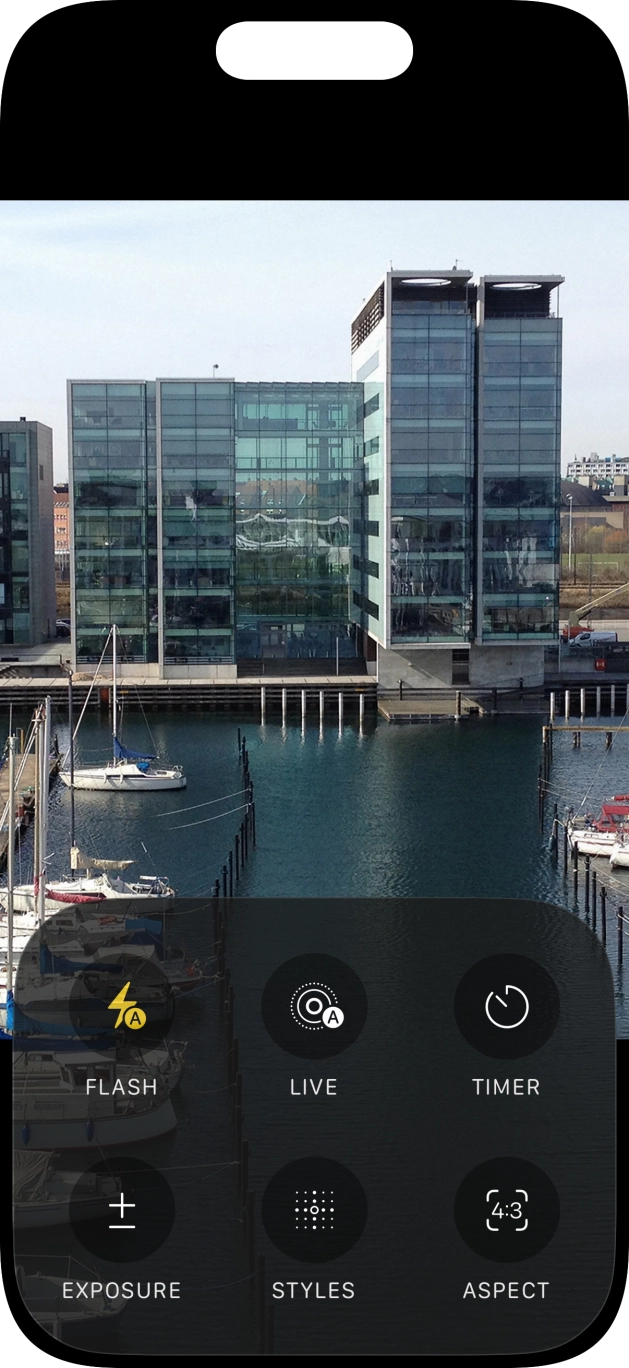Open the Timer options

[506, 1006]
